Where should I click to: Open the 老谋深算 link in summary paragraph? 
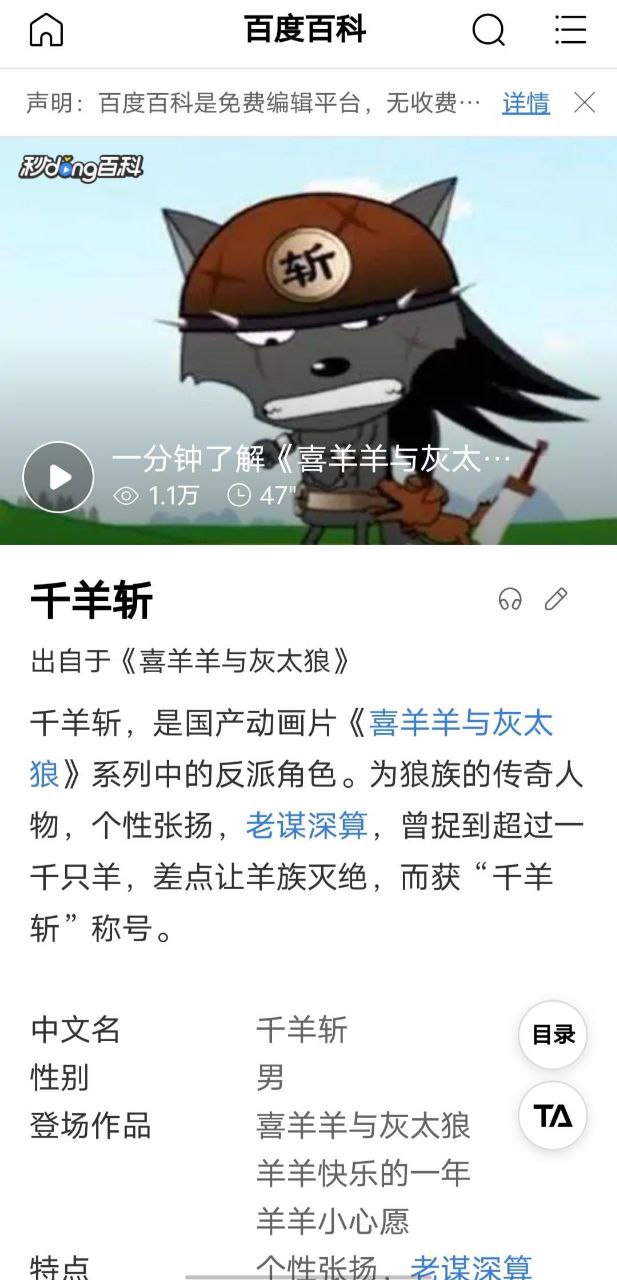[x=307, y=826]
